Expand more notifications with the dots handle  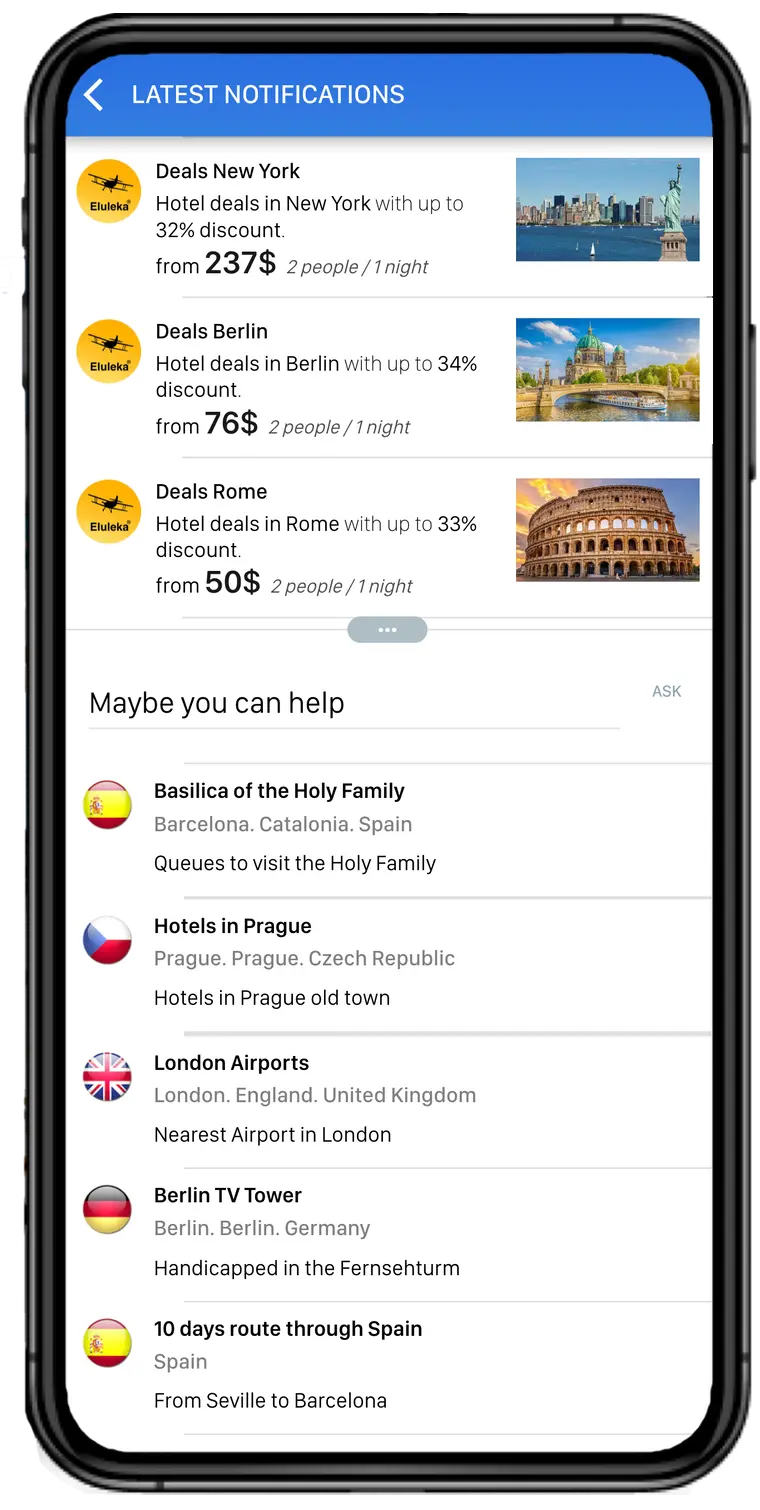[x=387, y=630]
